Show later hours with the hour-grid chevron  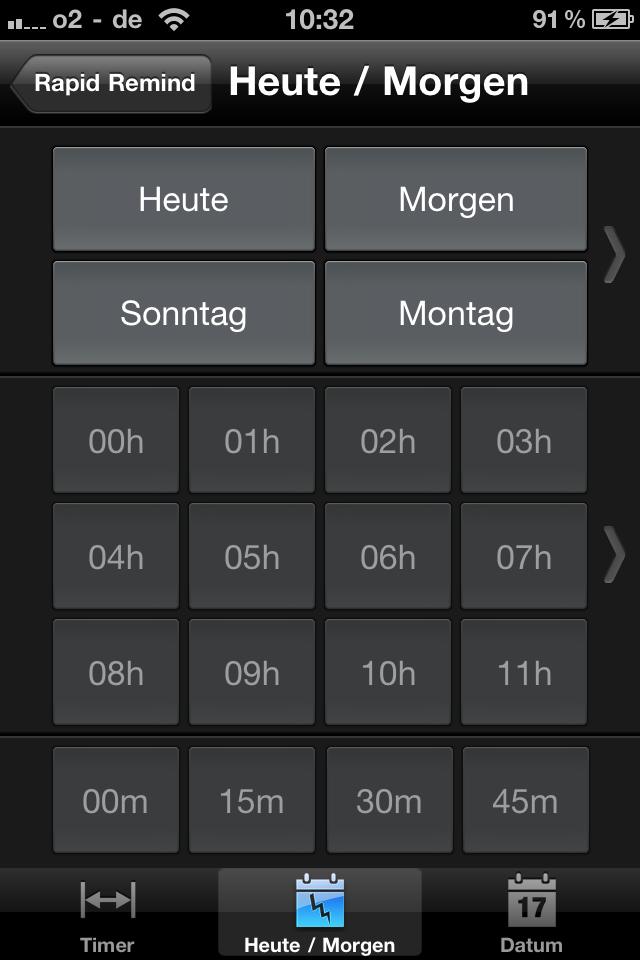point(614,556)
